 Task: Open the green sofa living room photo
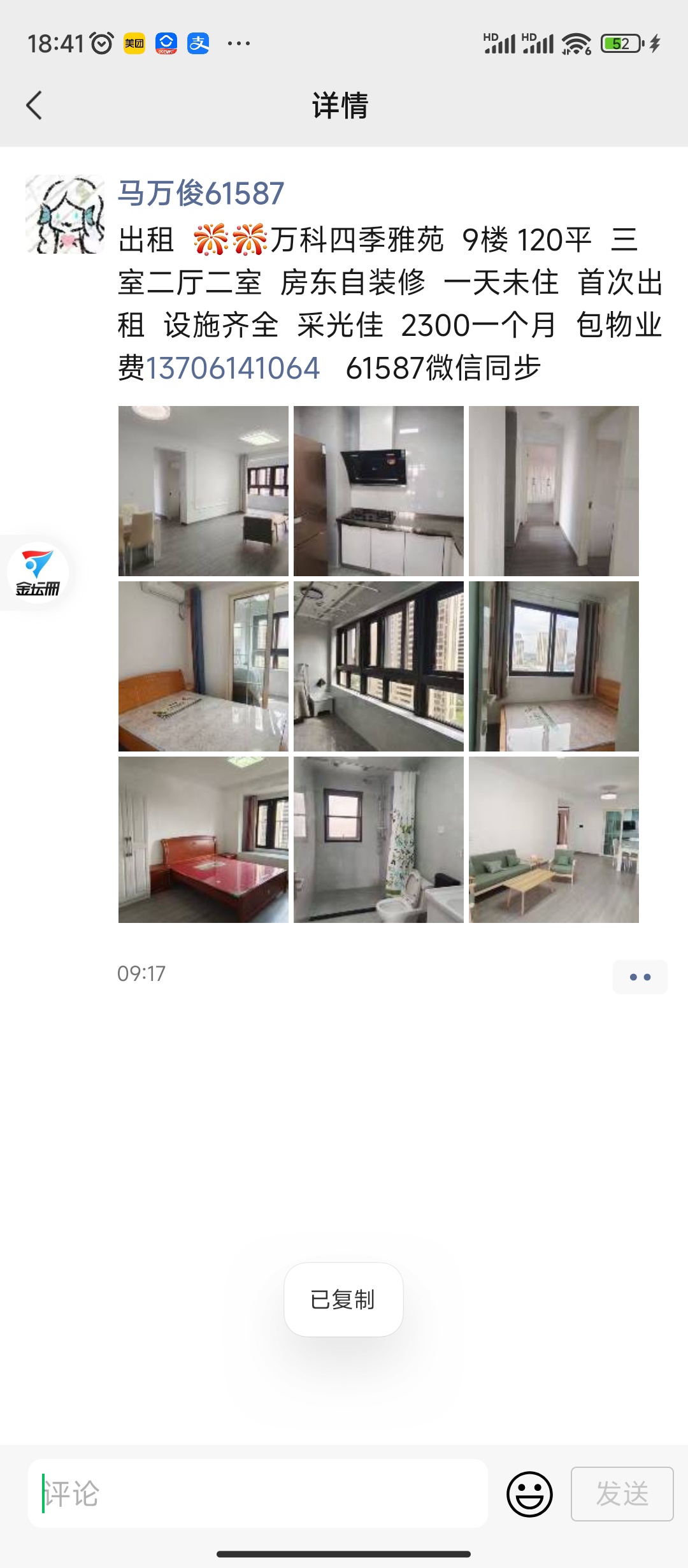tap(554, 839)
